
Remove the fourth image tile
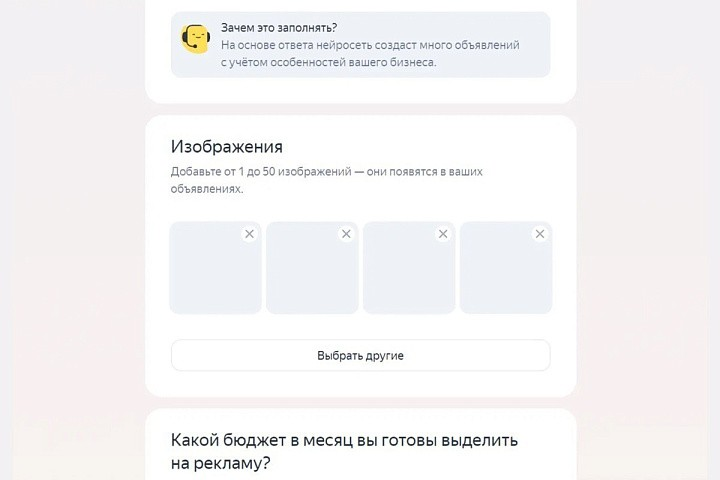(540, 234)
